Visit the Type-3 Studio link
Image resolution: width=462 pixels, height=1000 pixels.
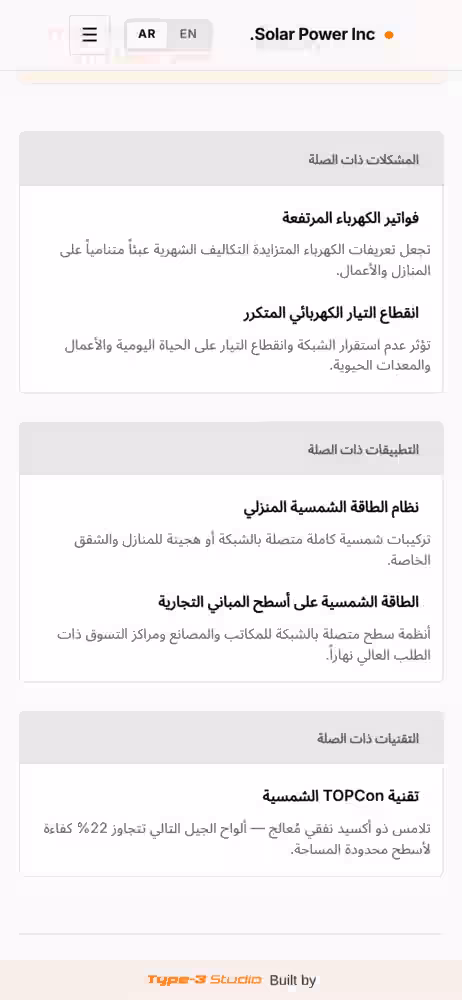click(204, 980)
